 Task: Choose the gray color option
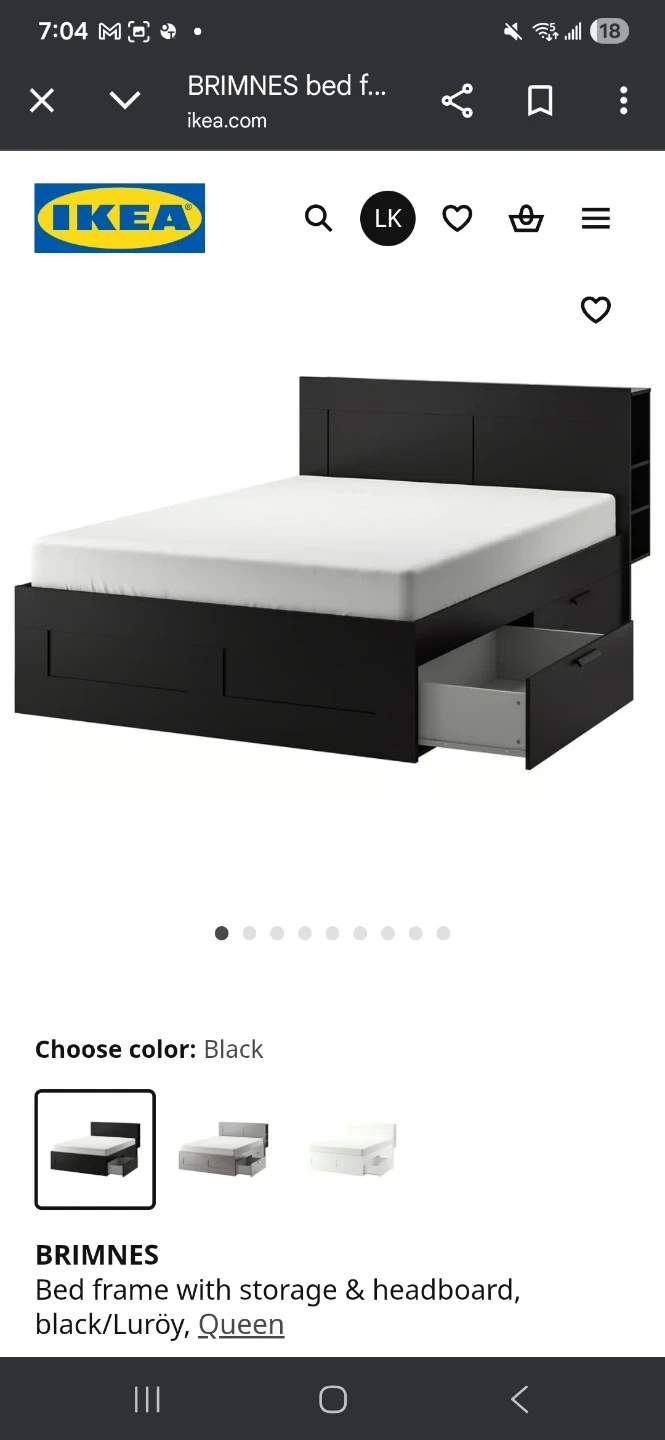223,1149
